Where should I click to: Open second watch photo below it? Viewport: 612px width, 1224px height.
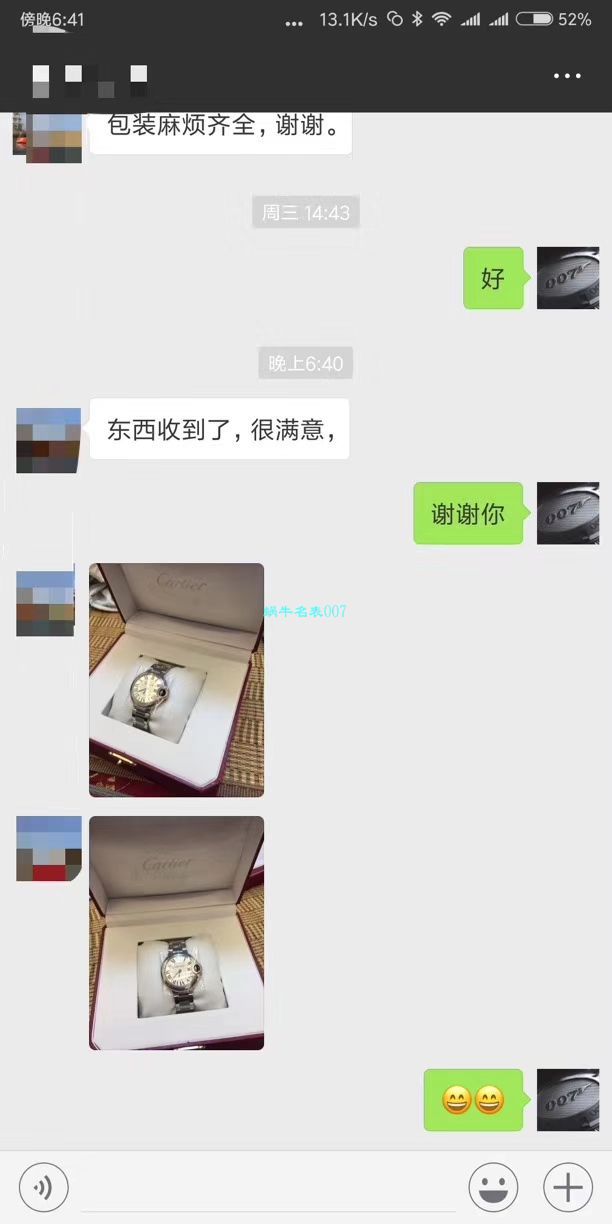pos(176,932)
